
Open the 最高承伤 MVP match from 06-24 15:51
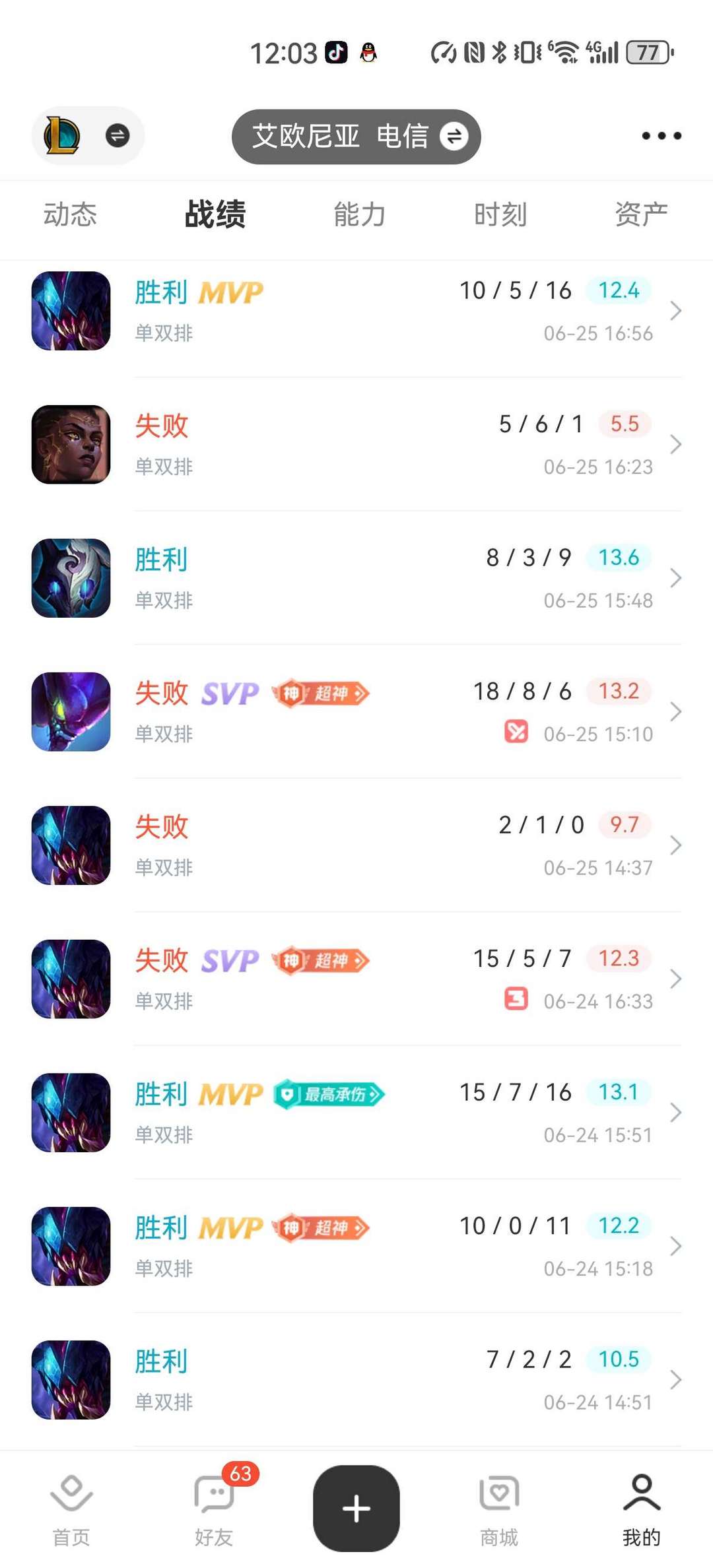[356, 1113]
